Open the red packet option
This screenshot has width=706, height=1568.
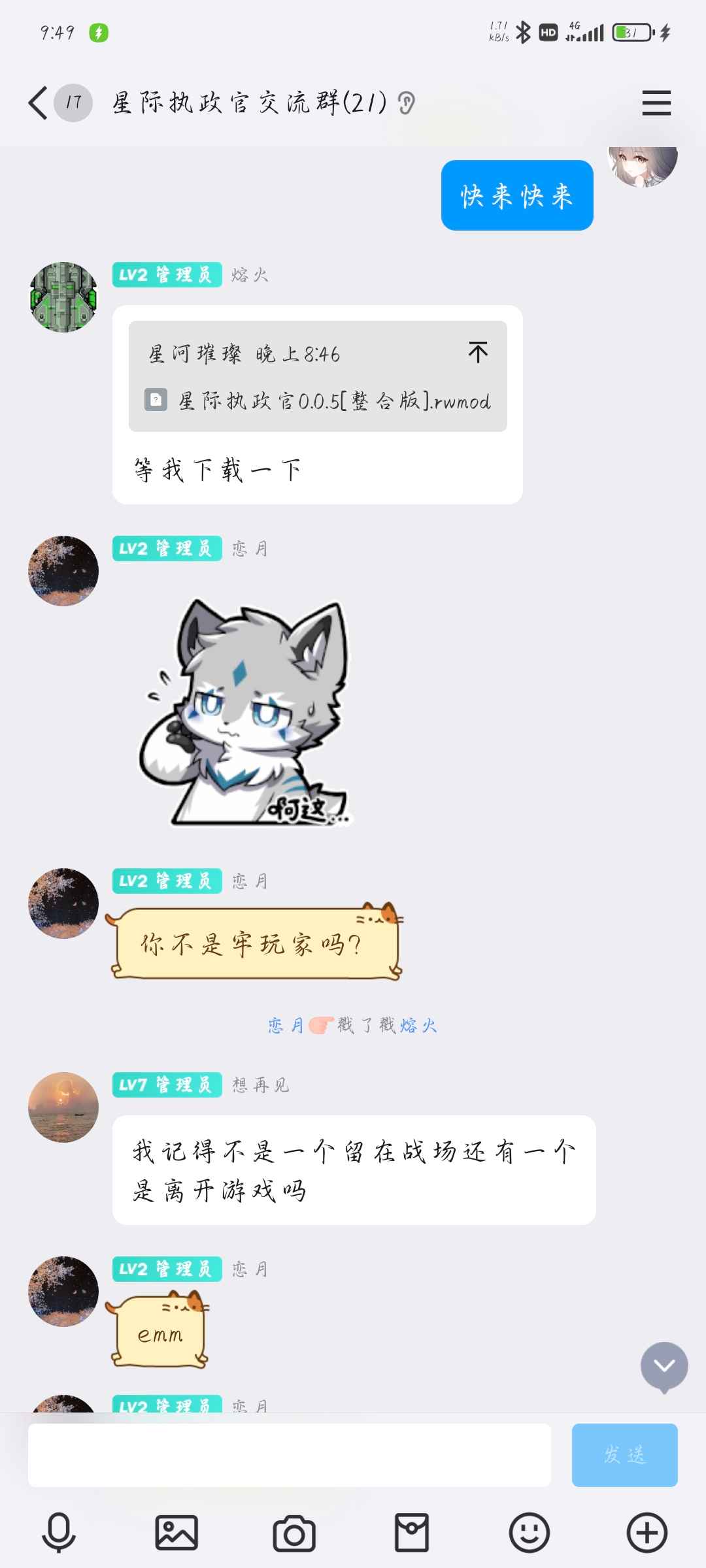[412, 1532]
